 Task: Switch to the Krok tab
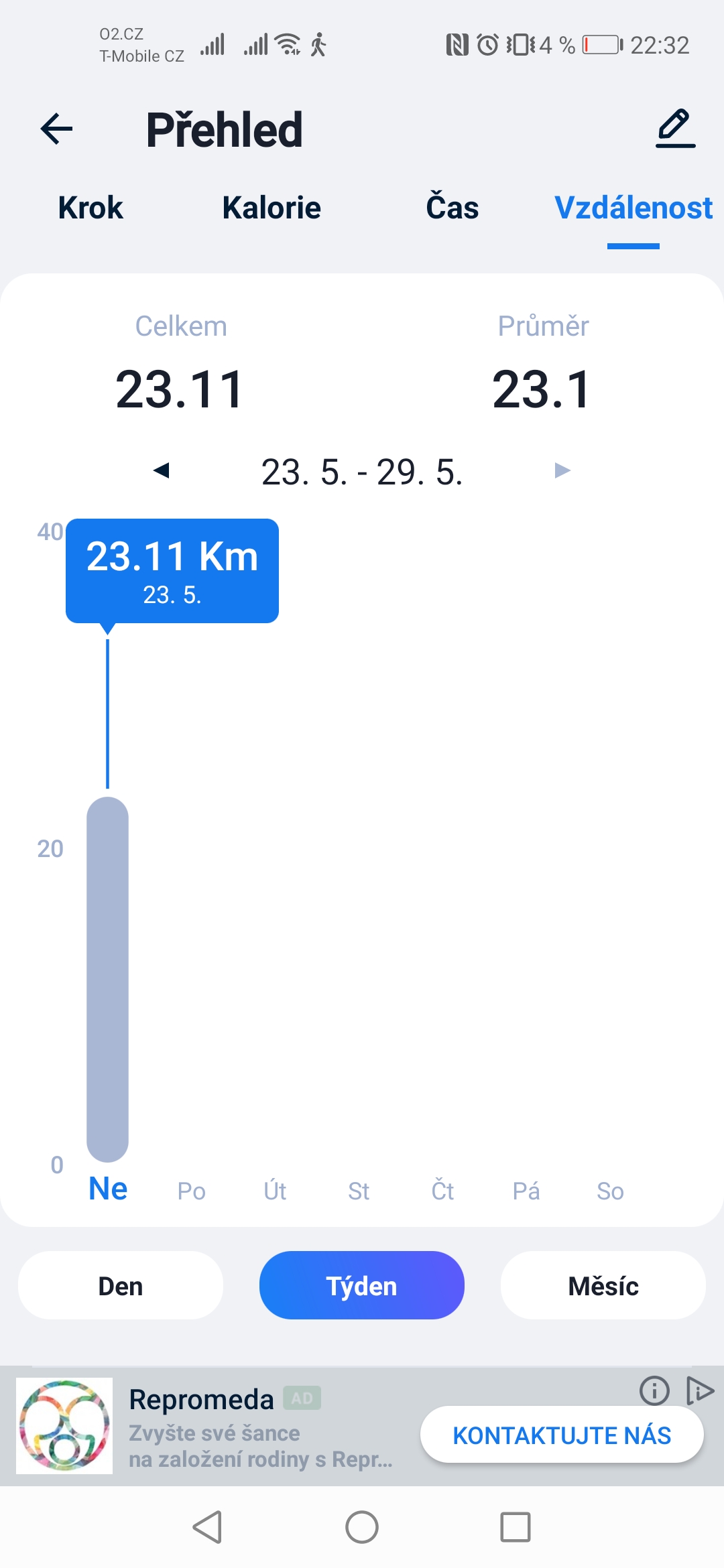[x=90, y=208]
